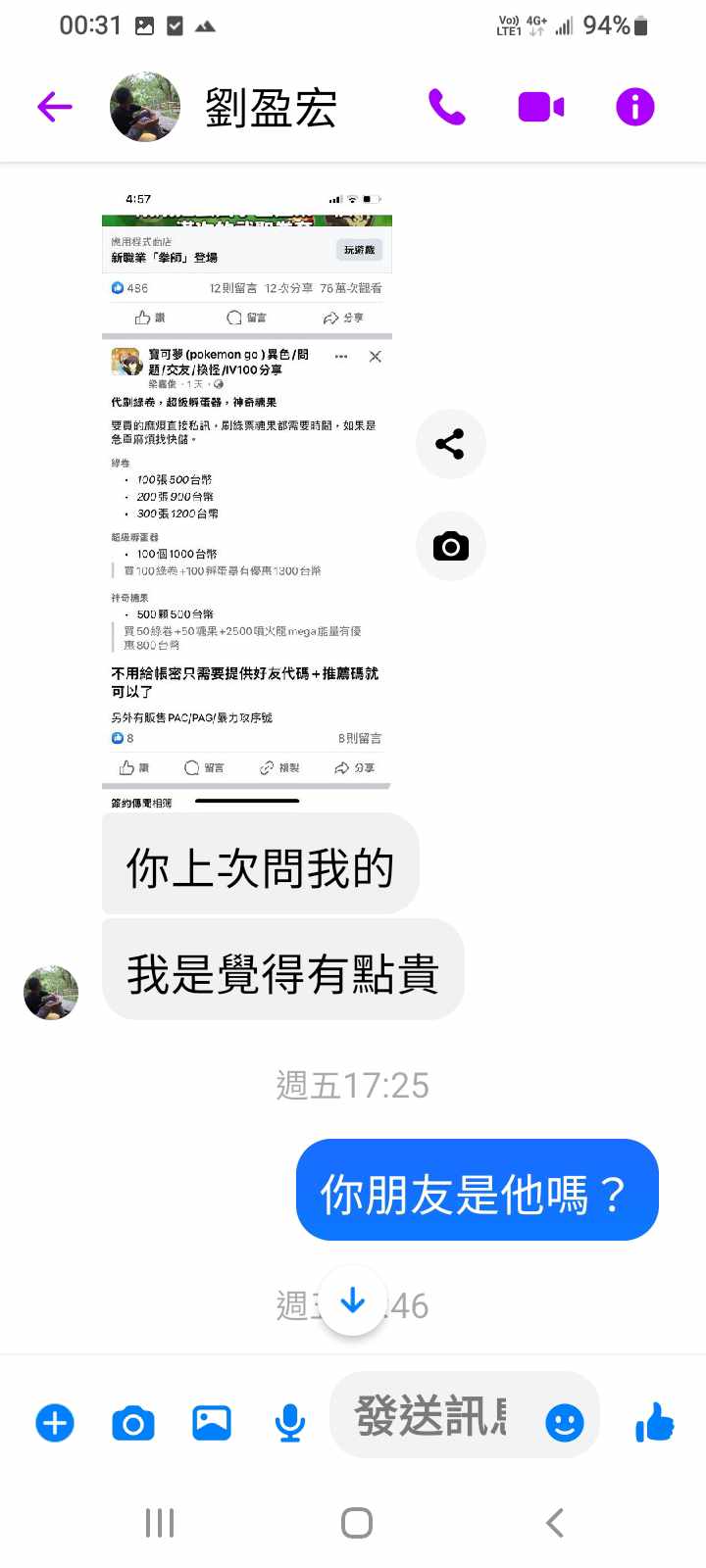Open more options with the plus icon

pos(55,1422)
